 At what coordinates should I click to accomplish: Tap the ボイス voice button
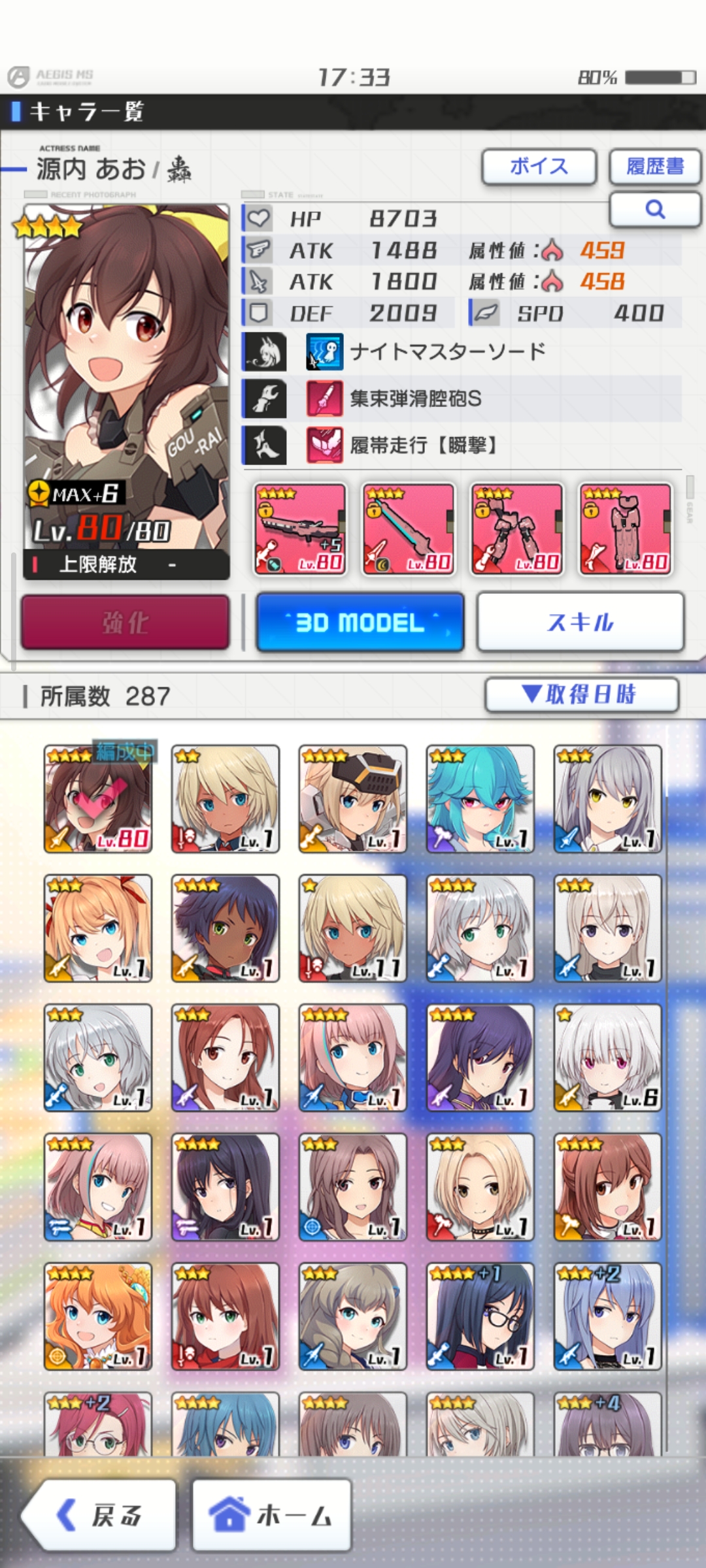point(539,167)
